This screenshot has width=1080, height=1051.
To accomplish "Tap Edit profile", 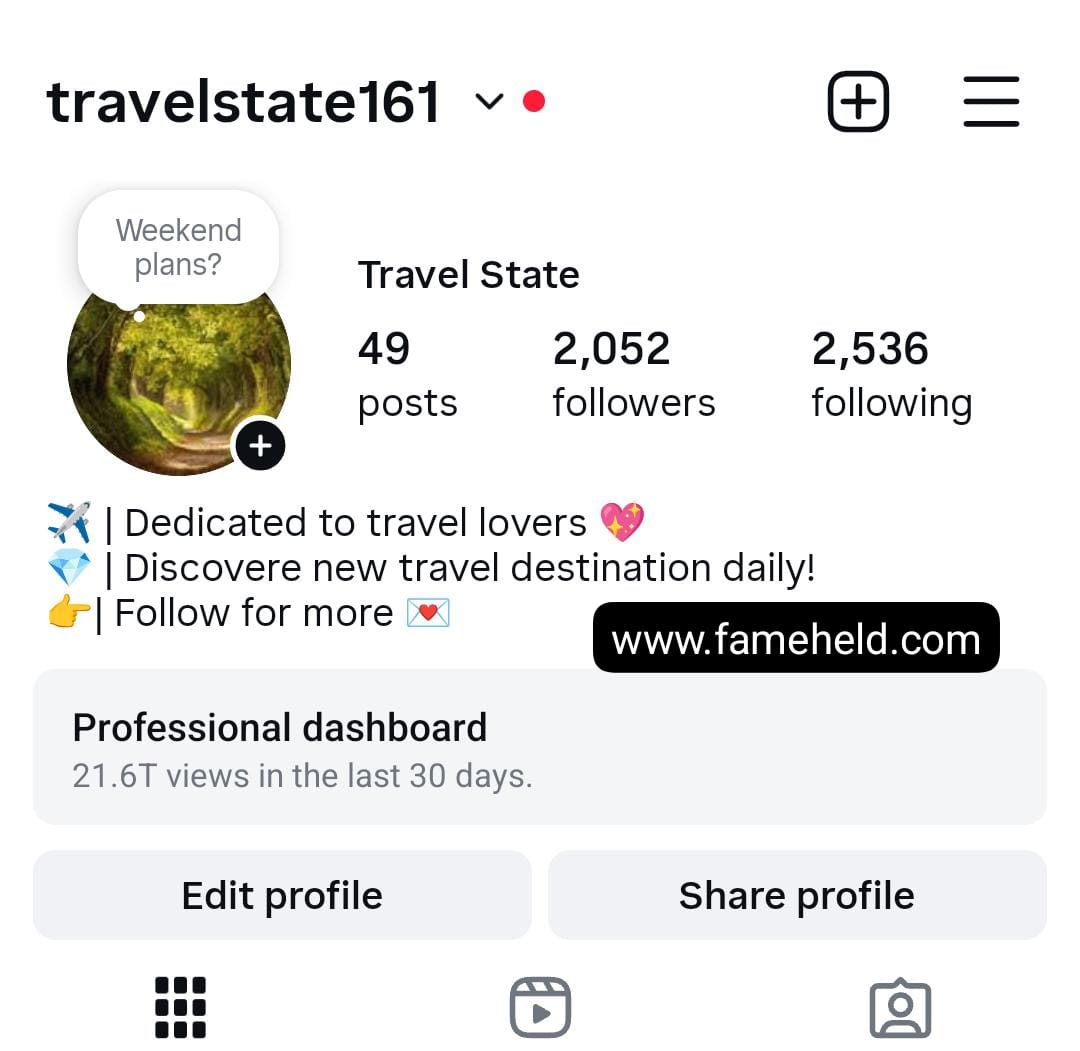I will click(x=282, y=895).
